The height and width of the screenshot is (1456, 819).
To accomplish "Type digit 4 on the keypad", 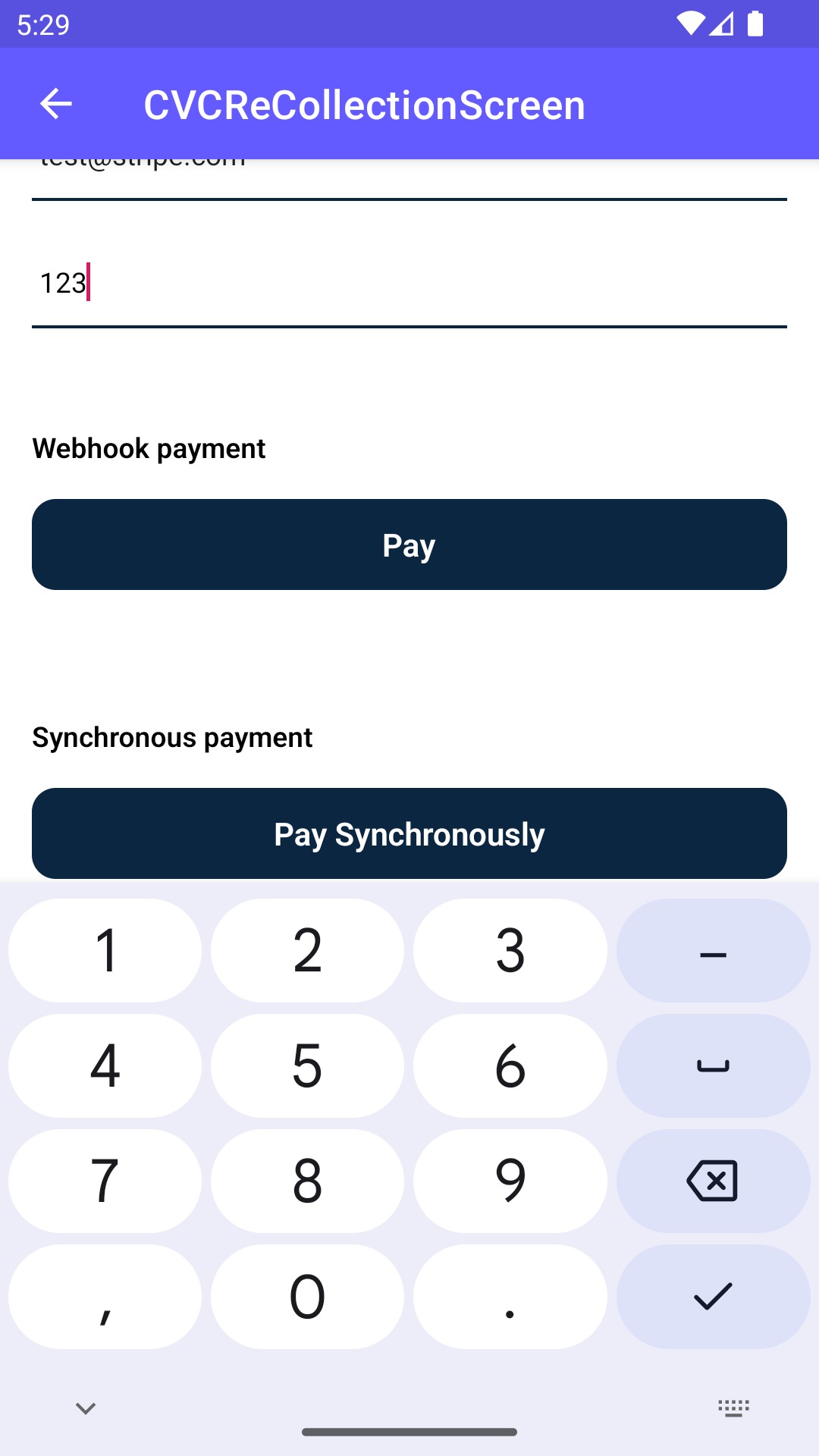I will (x=105, y=1065).
